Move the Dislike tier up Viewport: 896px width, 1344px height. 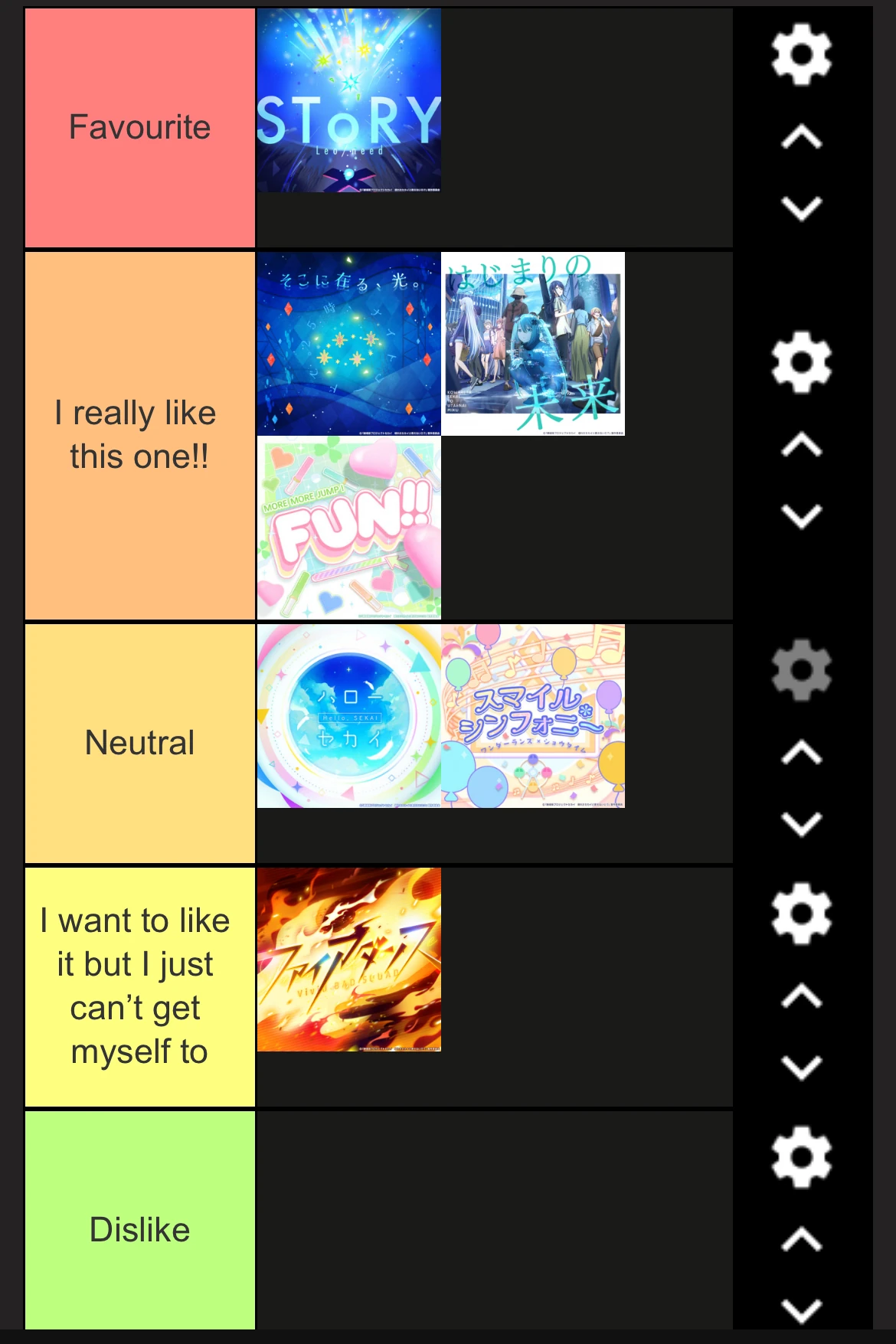pyautogui.click(x=801, y=1239)
